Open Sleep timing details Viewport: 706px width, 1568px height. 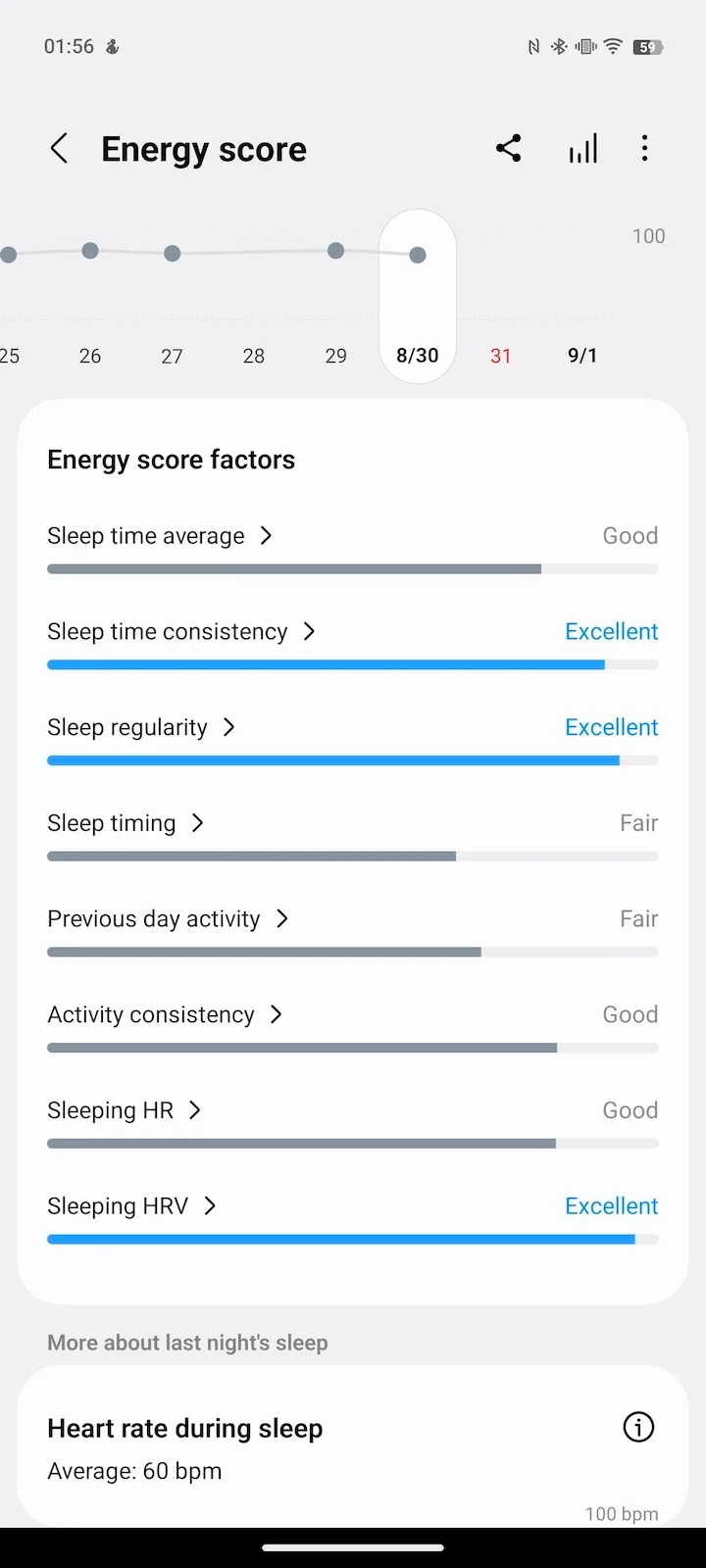tap(126, 823)
